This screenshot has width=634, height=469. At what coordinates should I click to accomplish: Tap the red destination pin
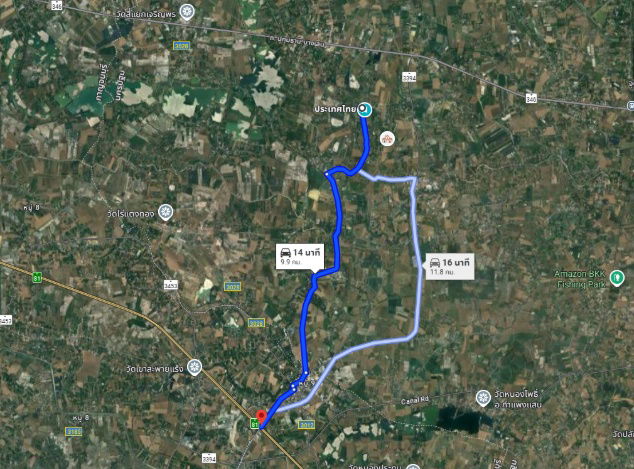(261, 416)
